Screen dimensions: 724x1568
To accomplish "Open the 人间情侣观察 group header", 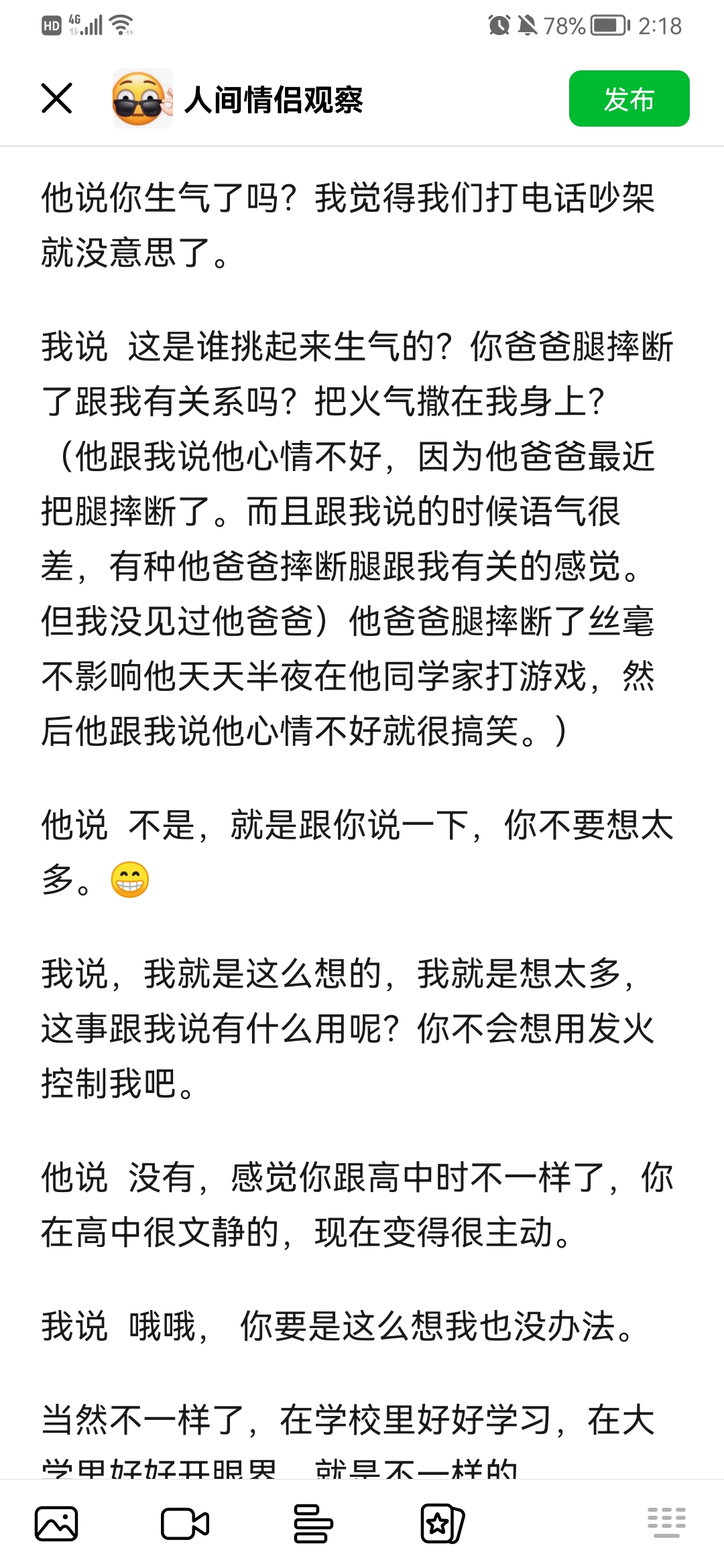I will point(238,99).
